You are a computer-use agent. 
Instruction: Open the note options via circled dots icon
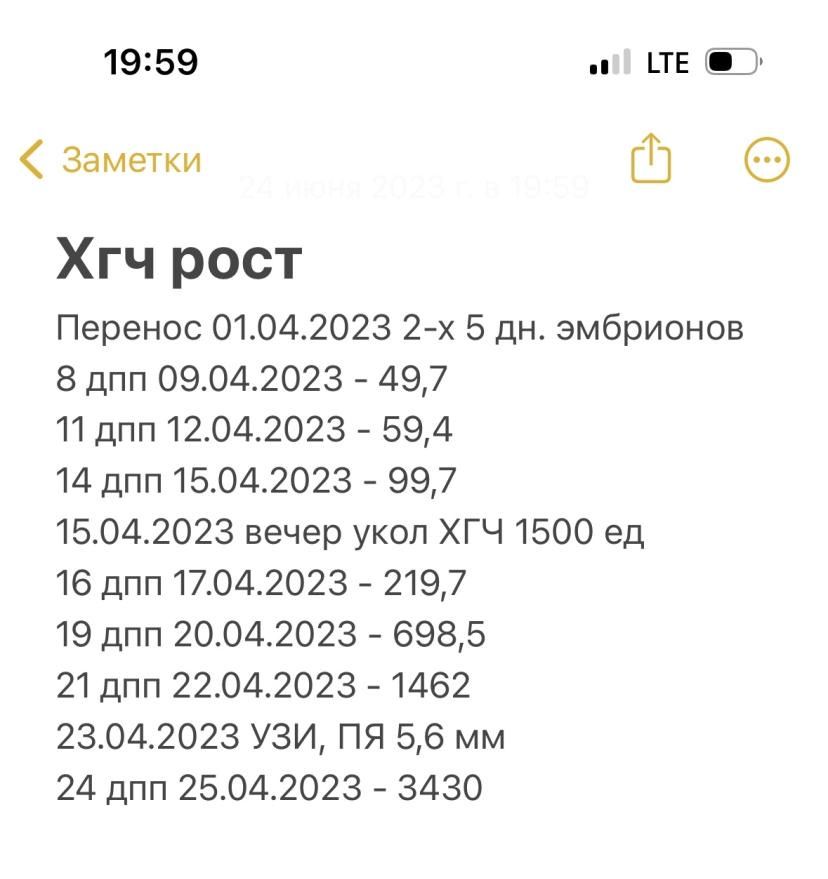pyautogui.click(x=765, y=159)
